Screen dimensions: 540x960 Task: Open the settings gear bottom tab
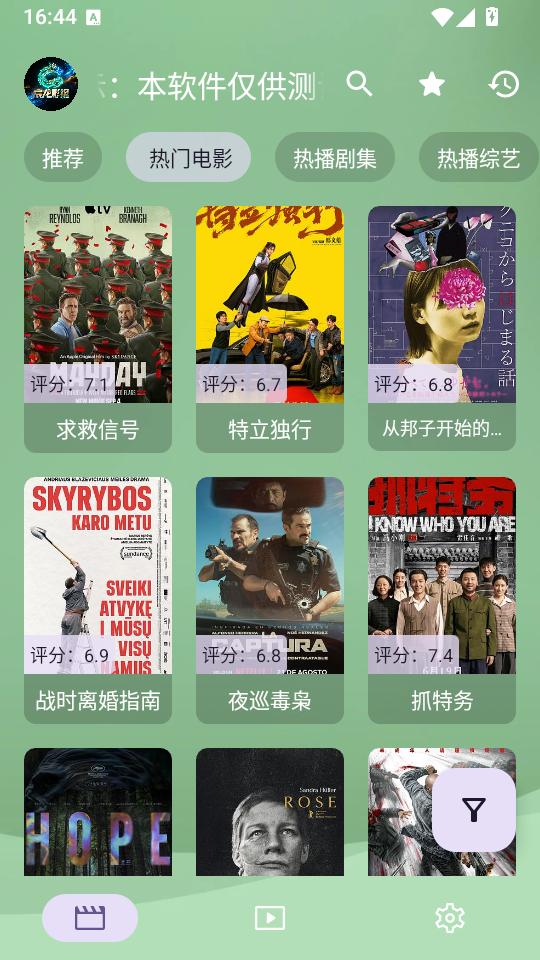point(450,918)
